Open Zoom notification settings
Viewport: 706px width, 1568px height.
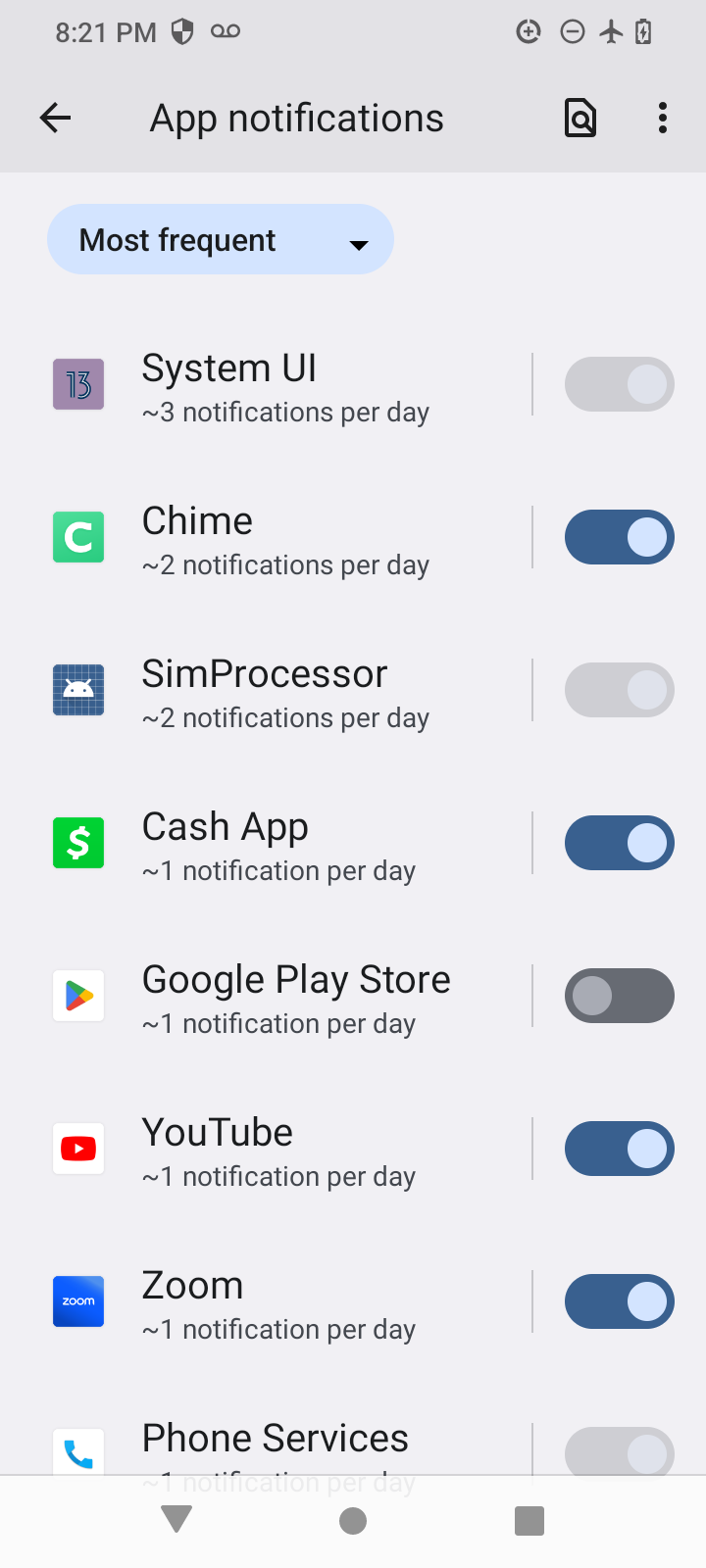pyautogui.click(x=284, y=1302)
